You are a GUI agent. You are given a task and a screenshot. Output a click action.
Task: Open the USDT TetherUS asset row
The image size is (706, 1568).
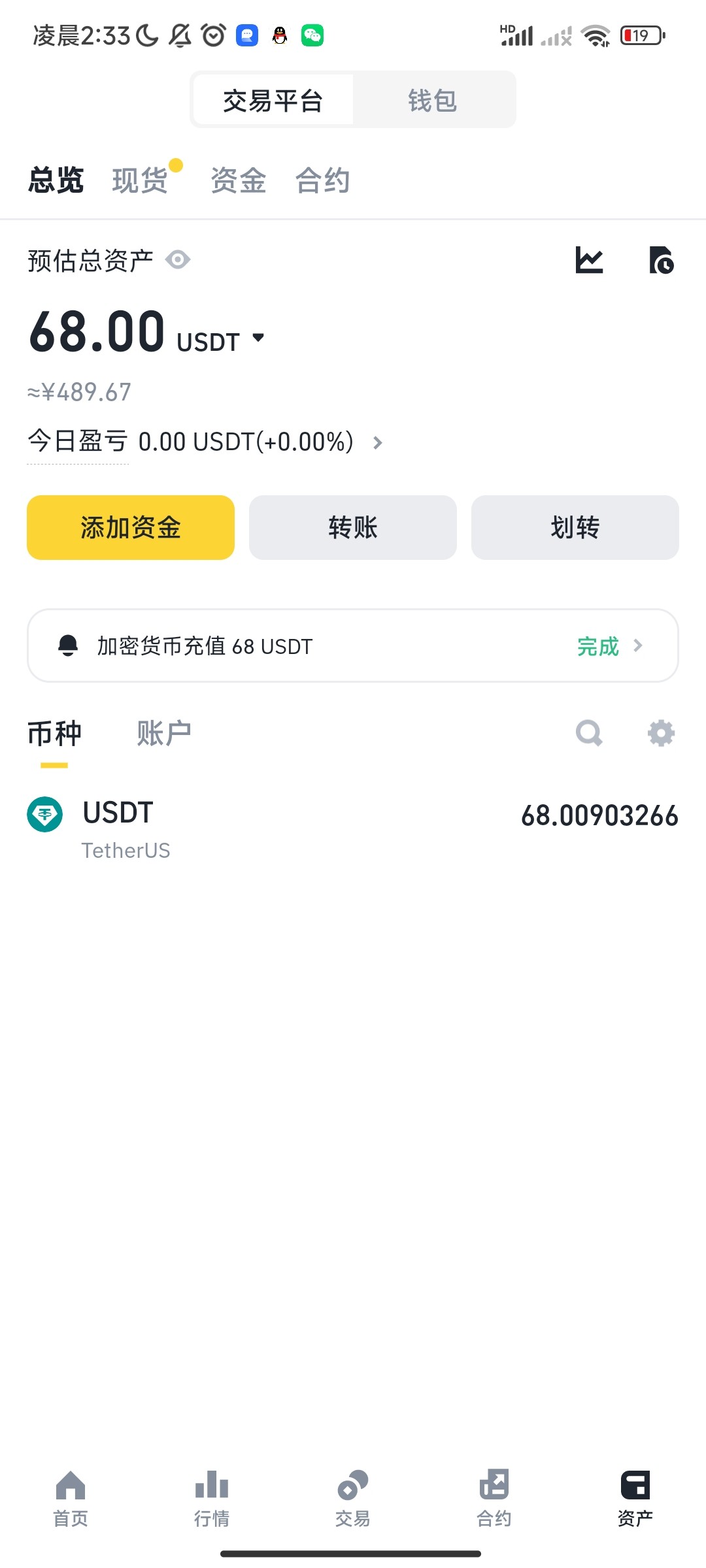click(353, 828)
